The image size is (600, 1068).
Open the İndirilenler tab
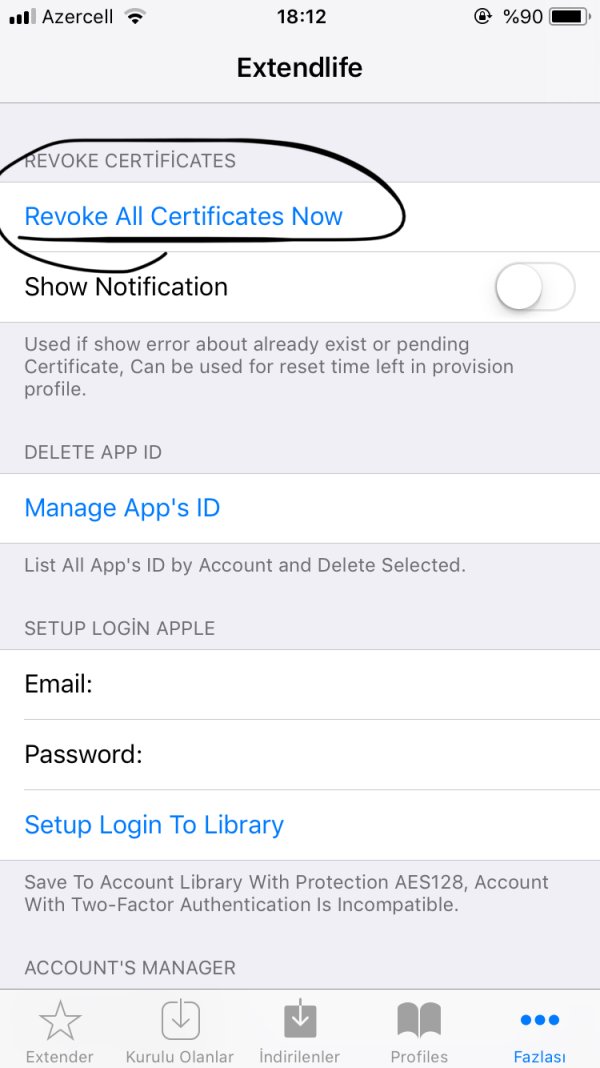300,1030
